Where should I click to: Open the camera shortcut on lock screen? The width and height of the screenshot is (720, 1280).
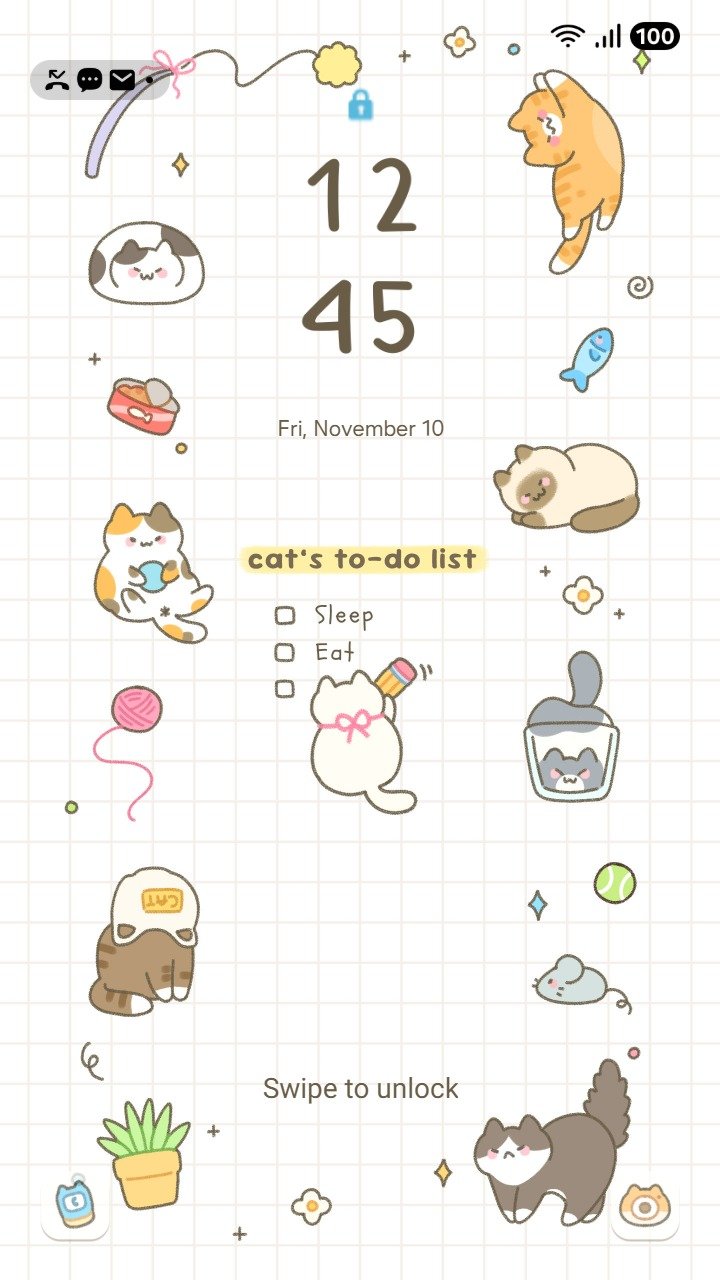point(644,1206)
